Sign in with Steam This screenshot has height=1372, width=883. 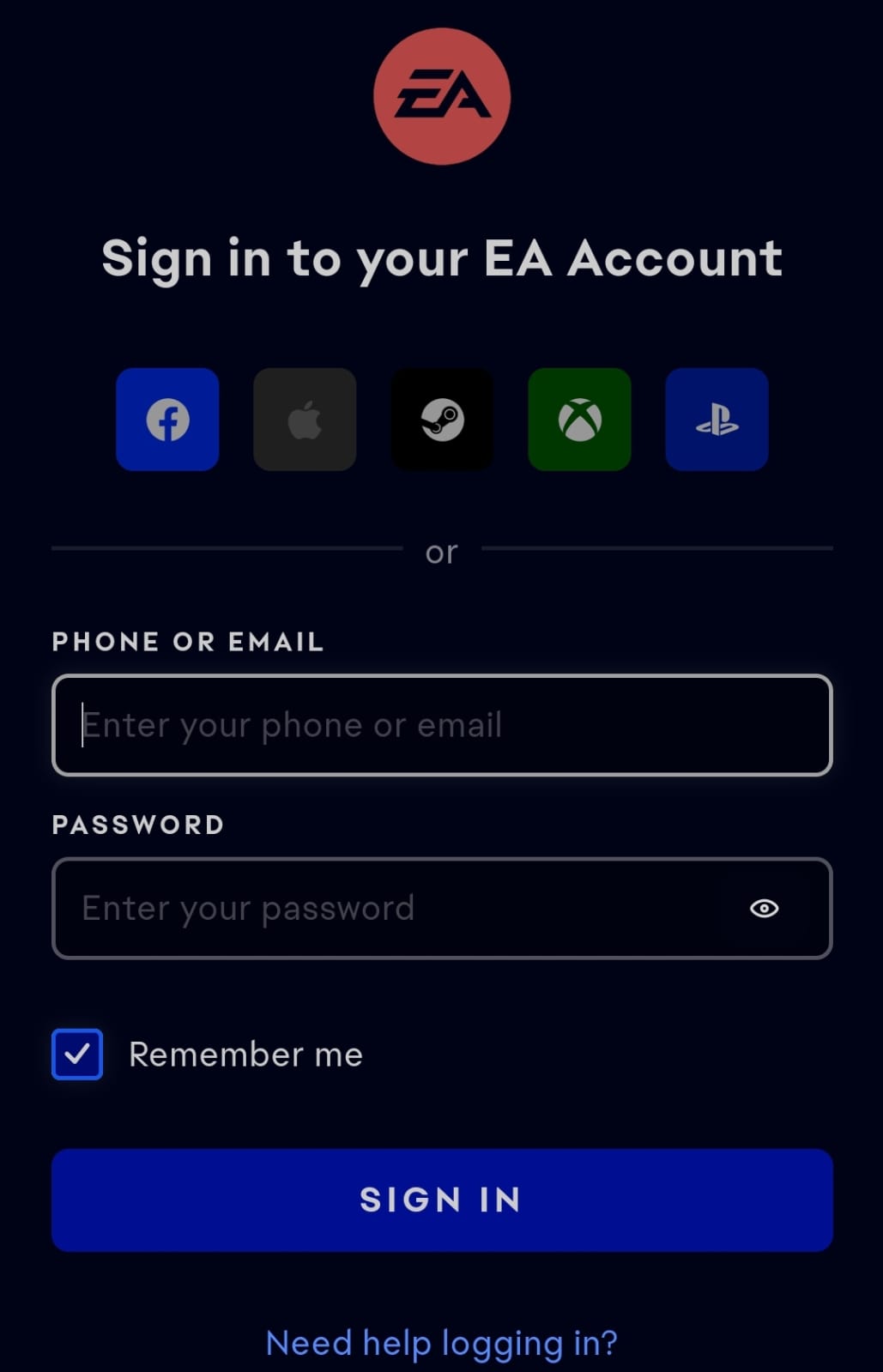pos(442,420)
